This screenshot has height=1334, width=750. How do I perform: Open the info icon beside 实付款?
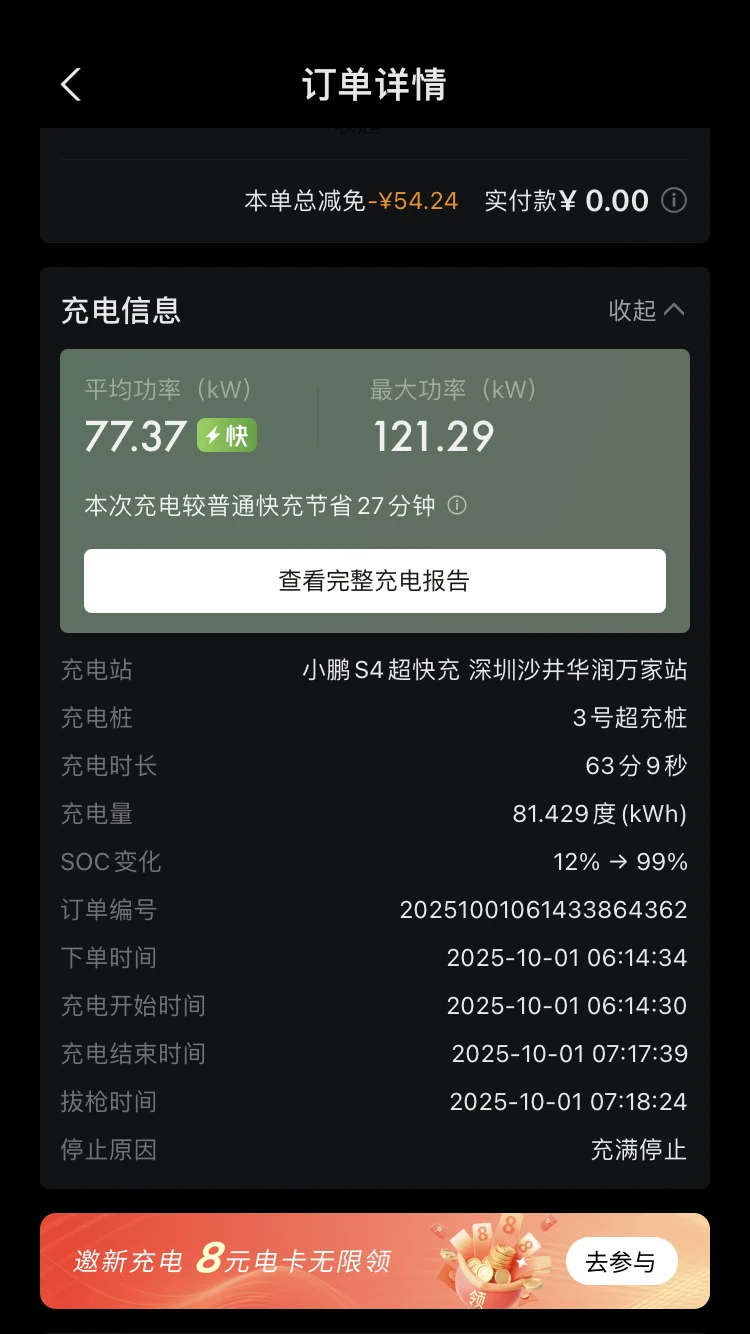pos(675,201)
